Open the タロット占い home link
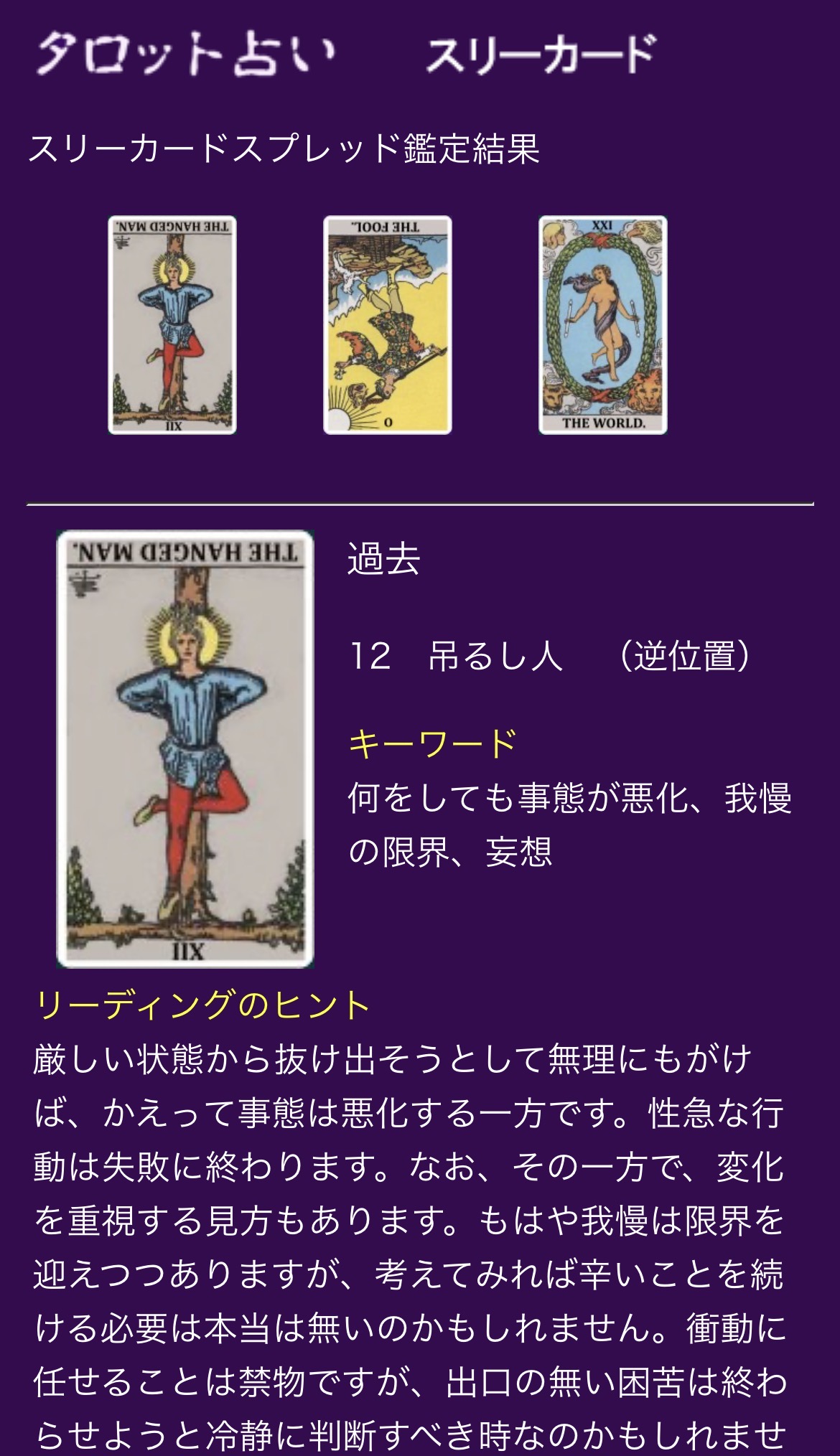This screenshot has width=840, height=1456. tap(185, 55)
